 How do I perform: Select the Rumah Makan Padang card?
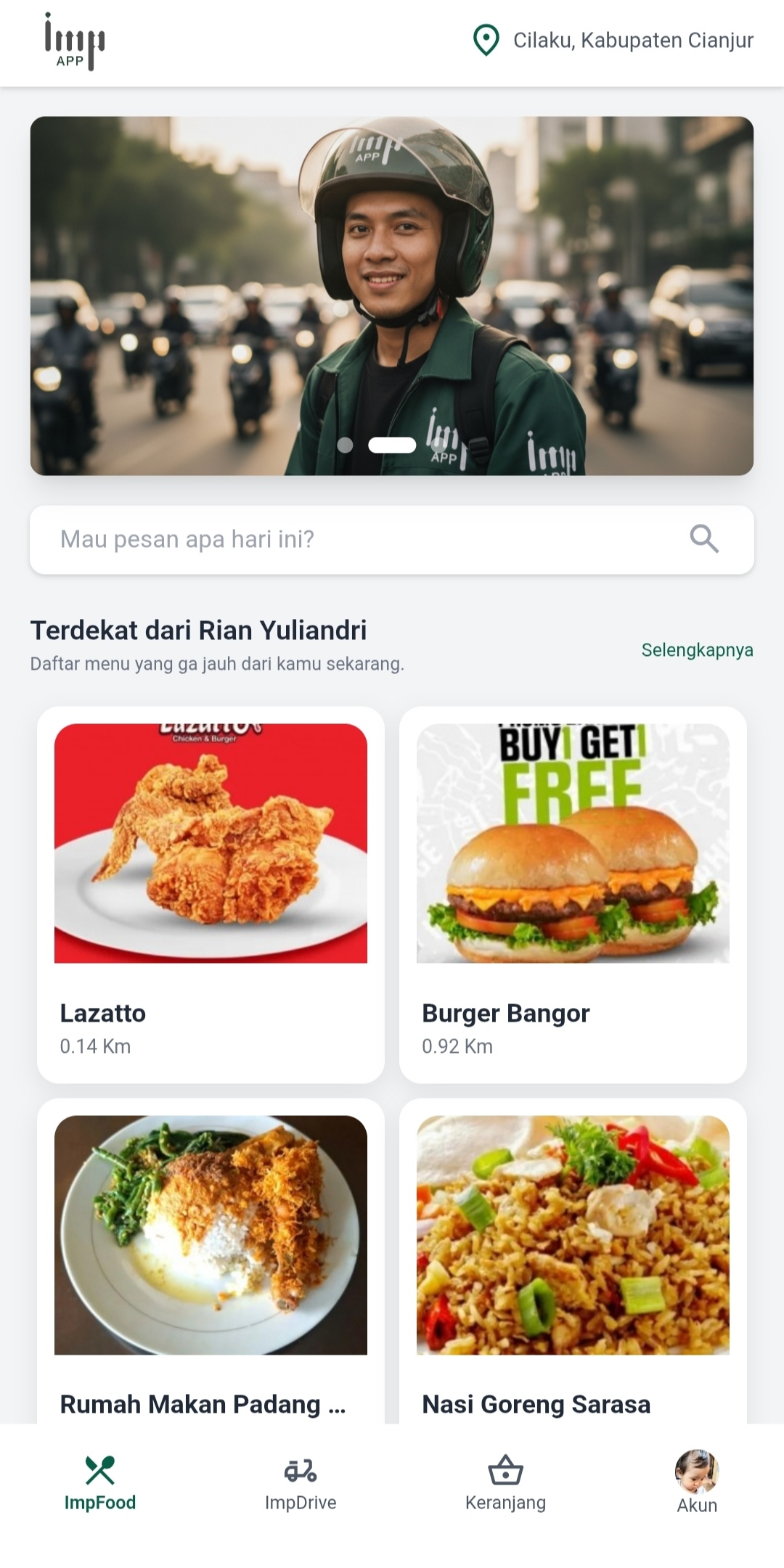(211, 1263)
